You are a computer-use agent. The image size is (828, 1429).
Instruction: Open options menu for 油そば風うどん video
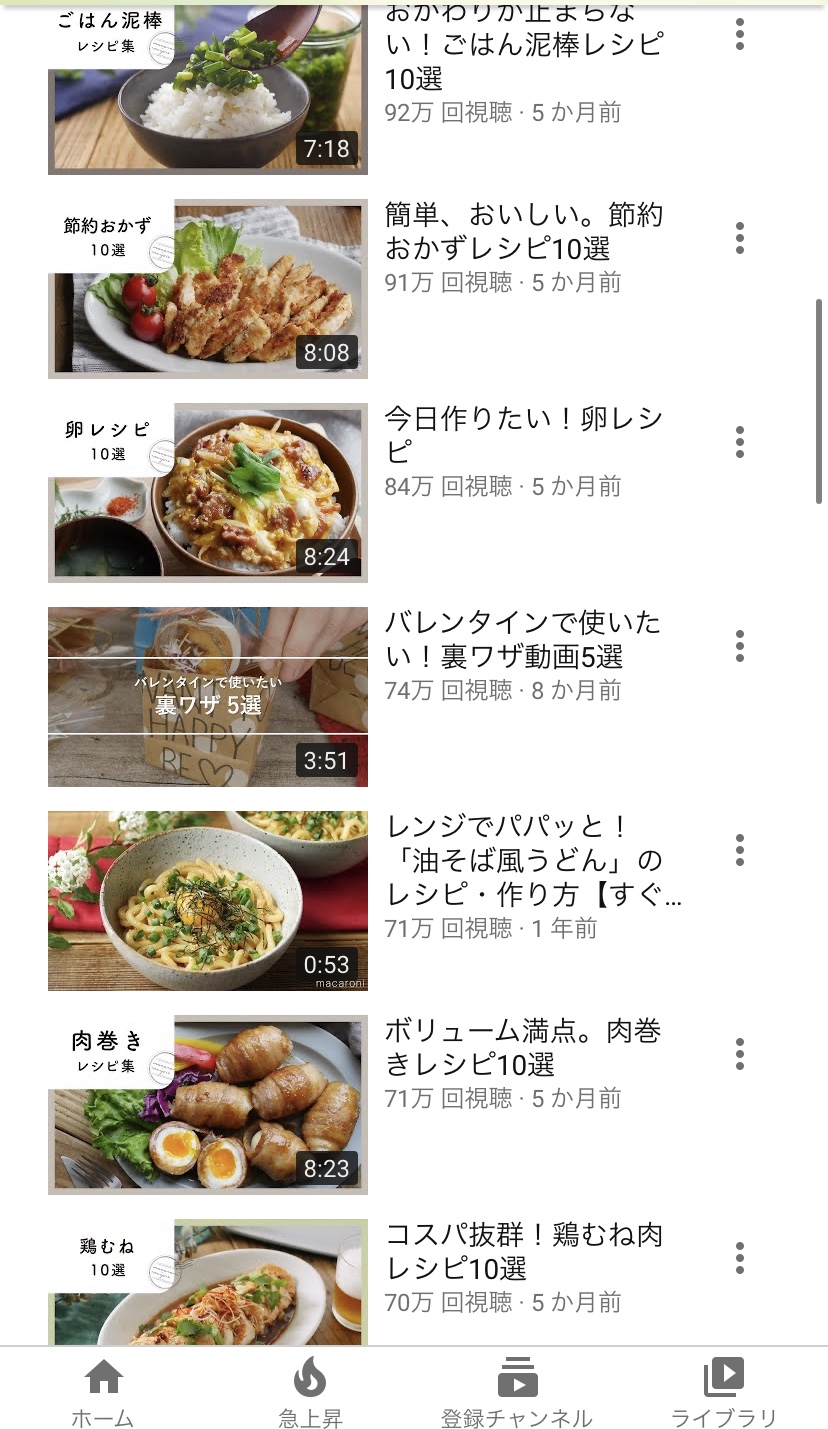click(740, 850)
